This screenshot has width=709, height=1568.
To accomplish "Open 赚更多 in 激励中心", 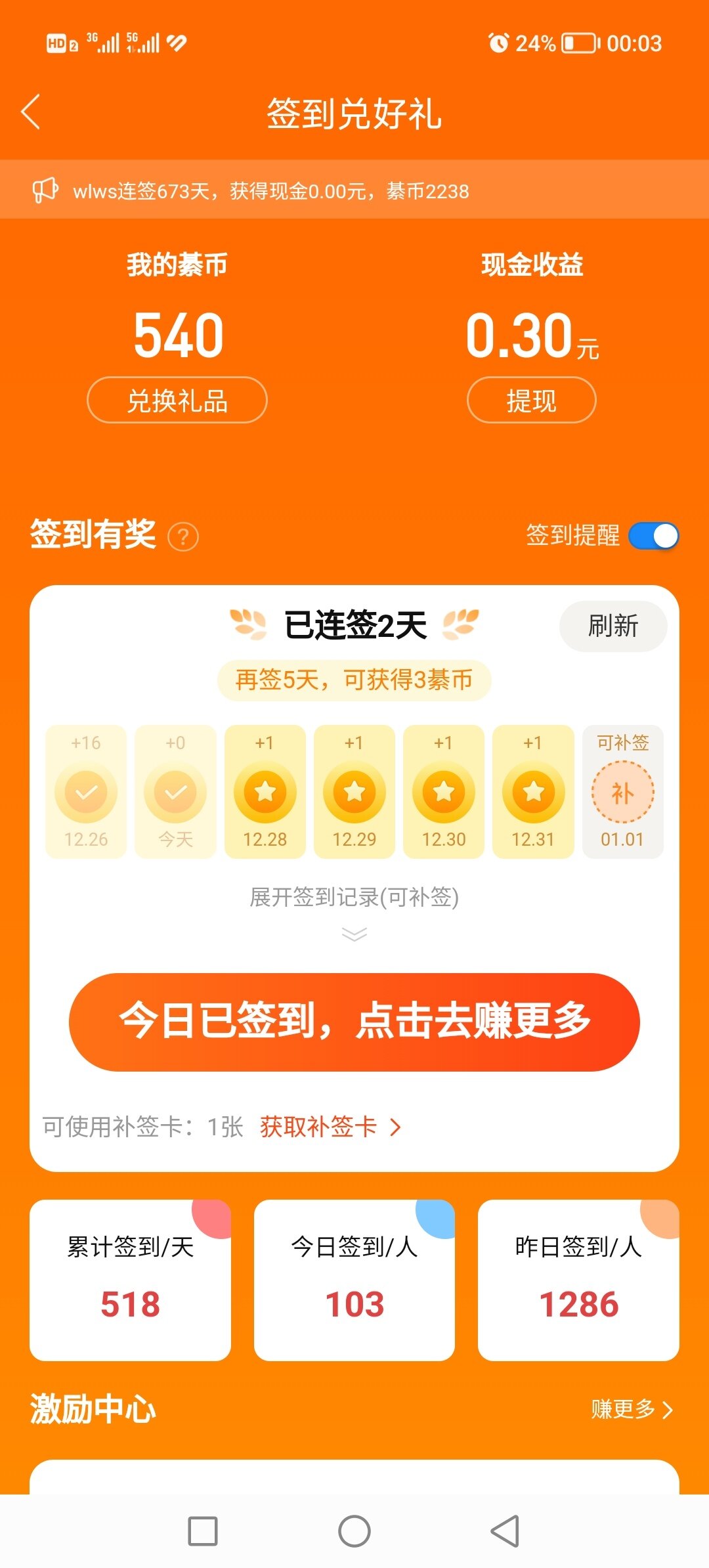I will (631, 1409).
